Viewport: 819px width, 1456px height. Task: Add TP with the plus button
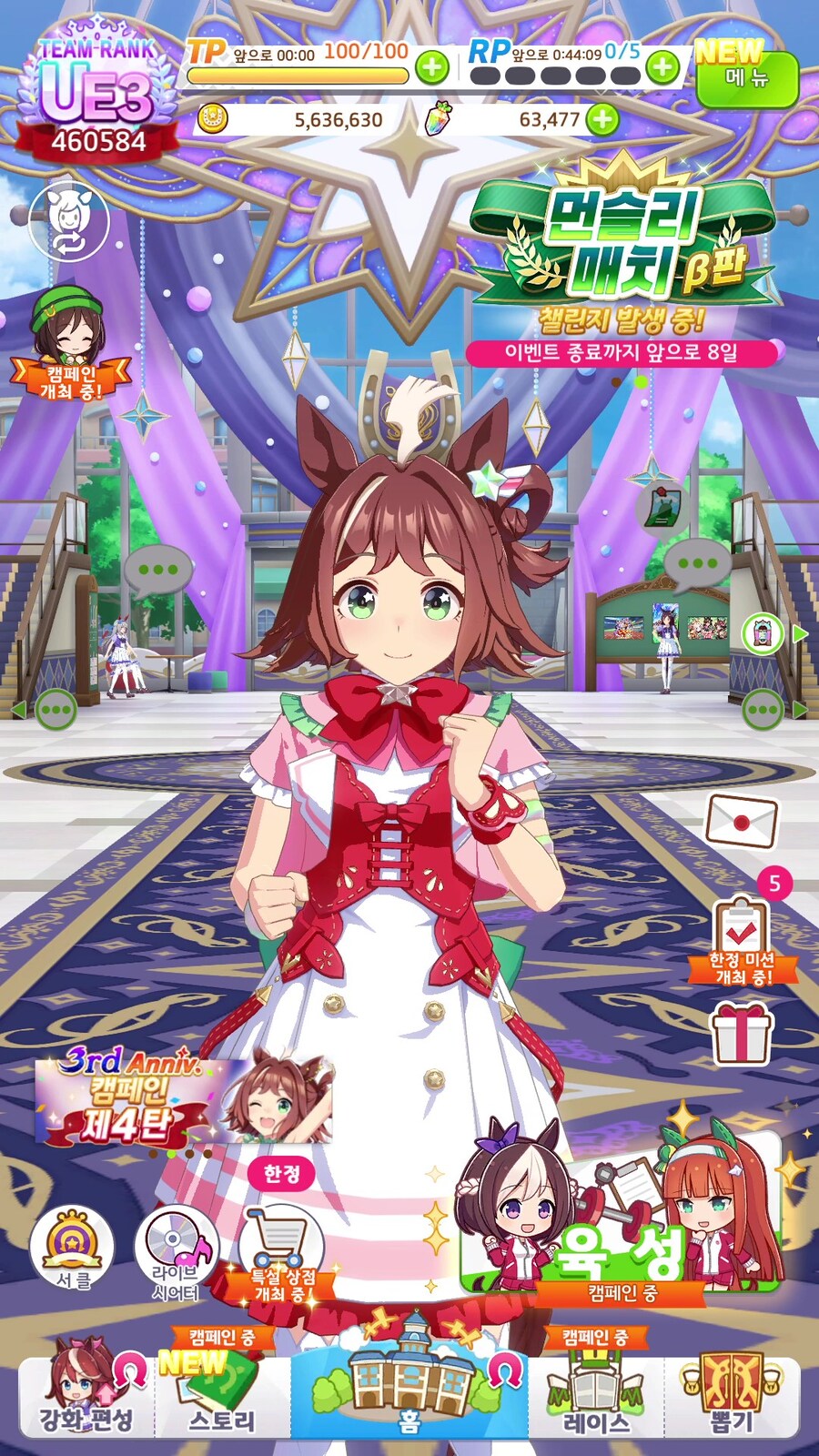[431, 66]
